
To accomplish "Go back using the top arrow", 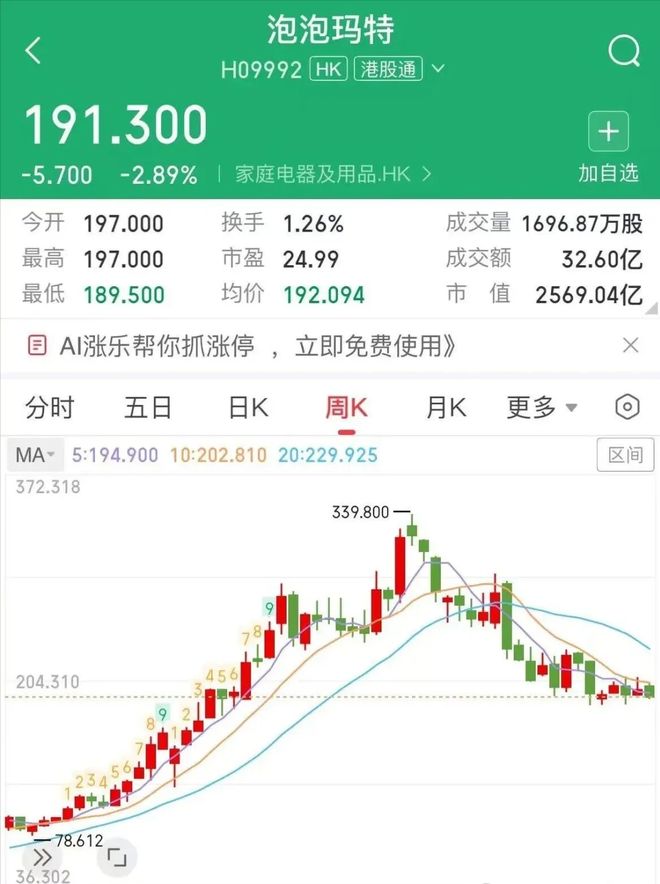I will pyautogui.click(x=34, y=52).
